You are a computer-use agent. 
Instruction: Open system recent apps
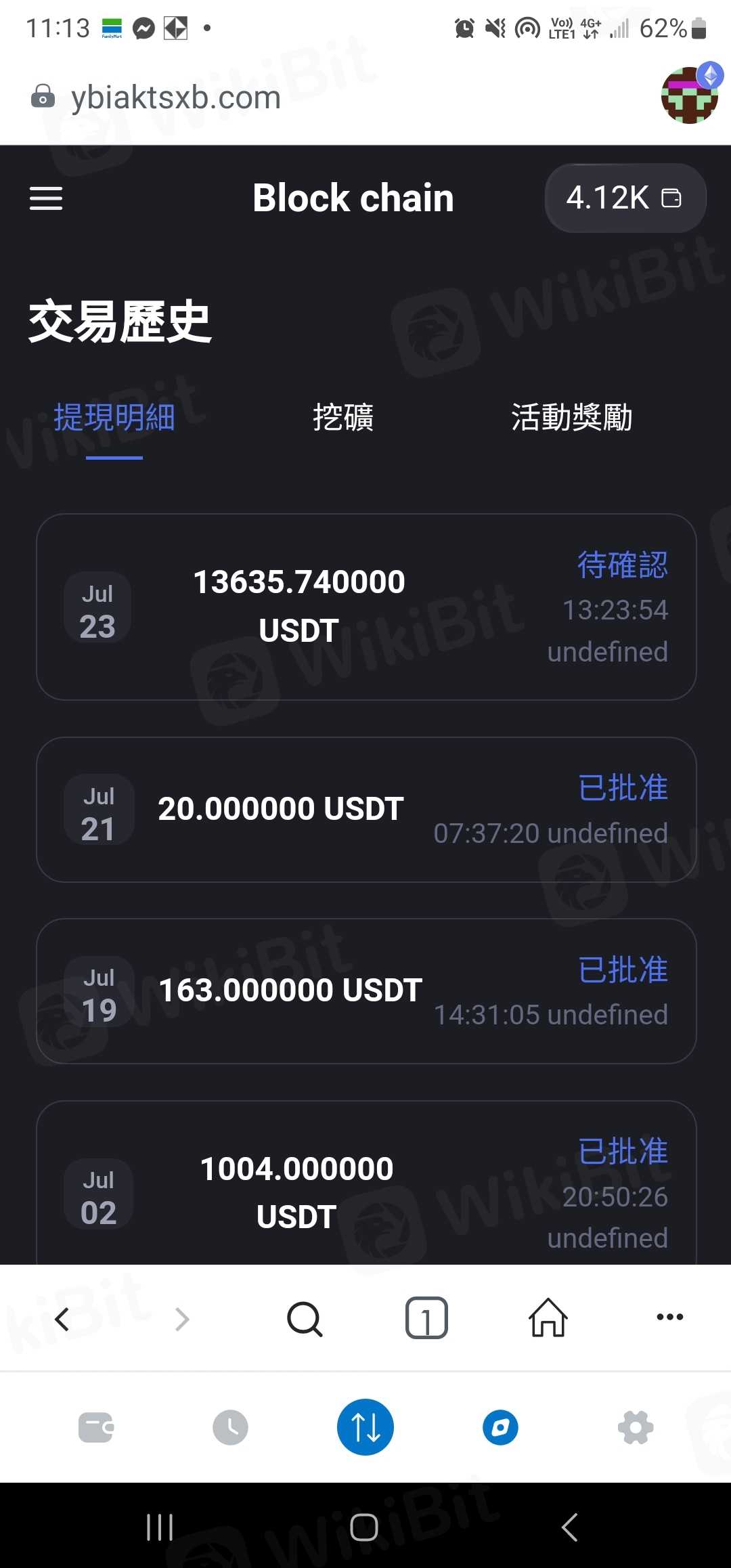pos(160,1527)
